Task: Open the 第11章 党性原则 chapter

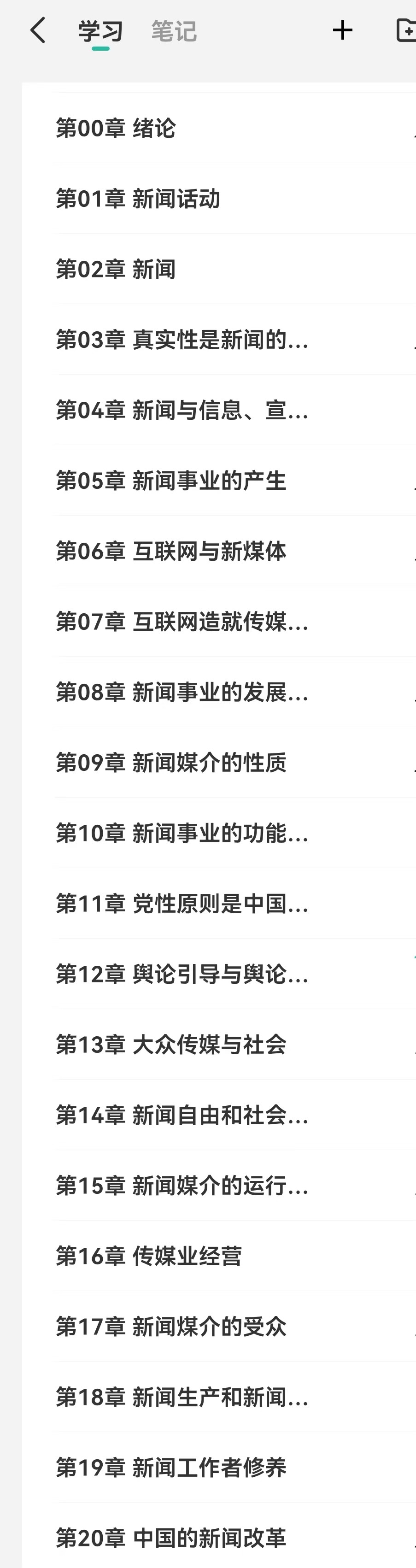Action: [x=182, y=903]
